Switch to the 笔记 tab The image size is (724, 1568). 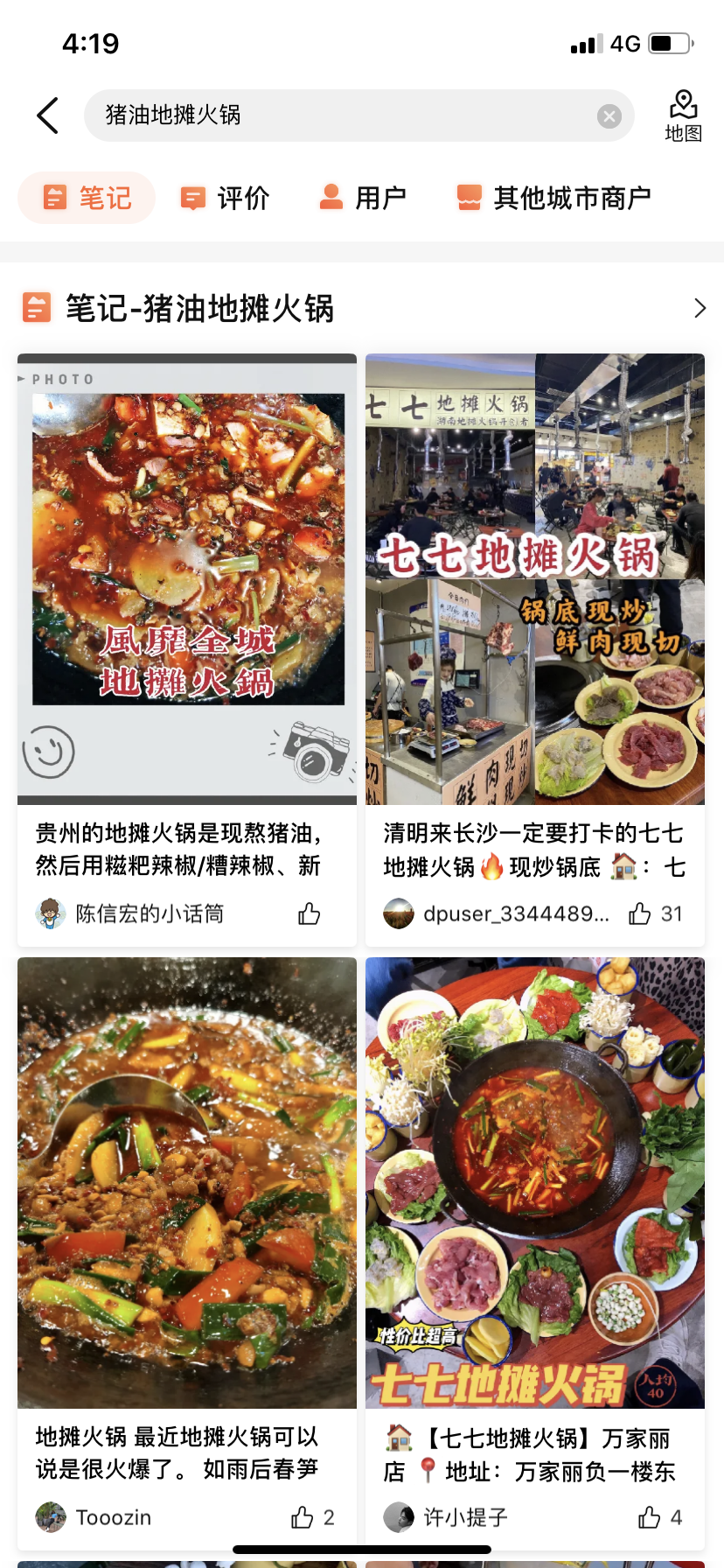click(x=87, y=198)
